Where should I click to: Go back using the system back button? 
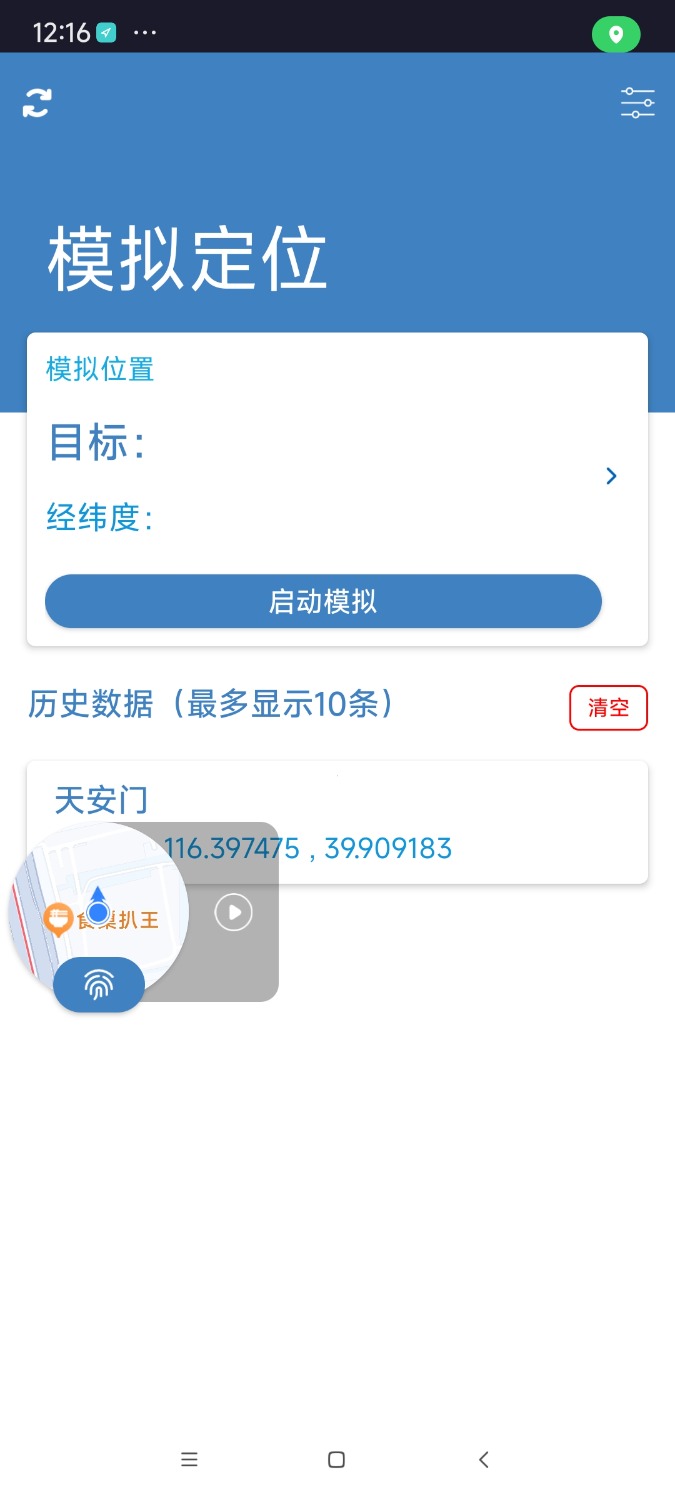(x=484, y=1460)
